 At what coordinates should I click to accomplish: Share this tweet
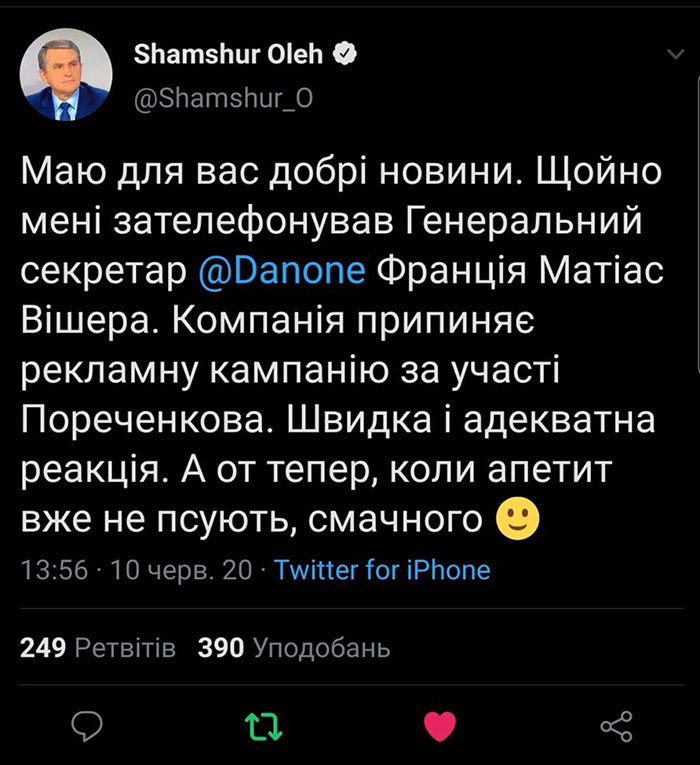pyautogui.click(x=615, y=725)
